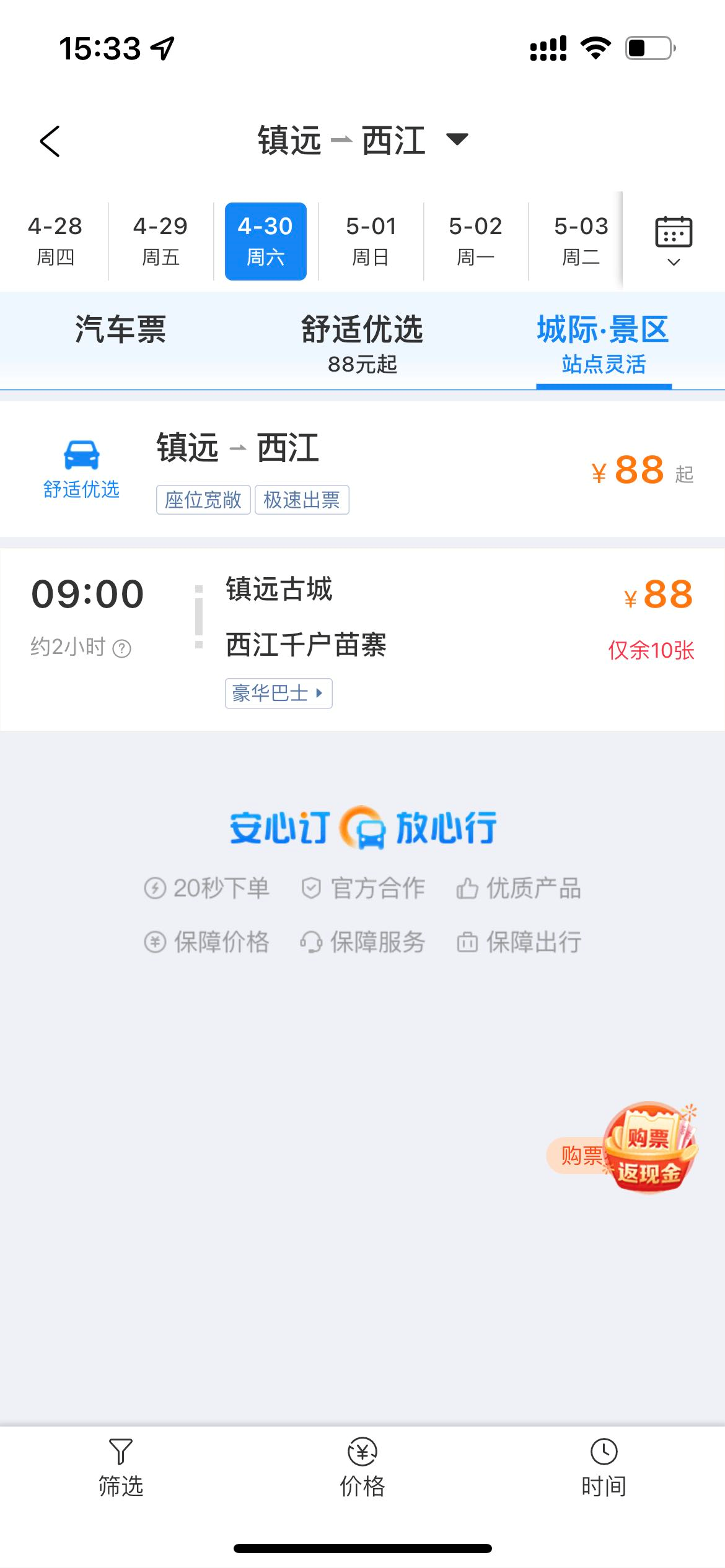Sort results by 价格
Image resolution: width=725 pixels, height=1568 pixels.
click(362, 1469)
